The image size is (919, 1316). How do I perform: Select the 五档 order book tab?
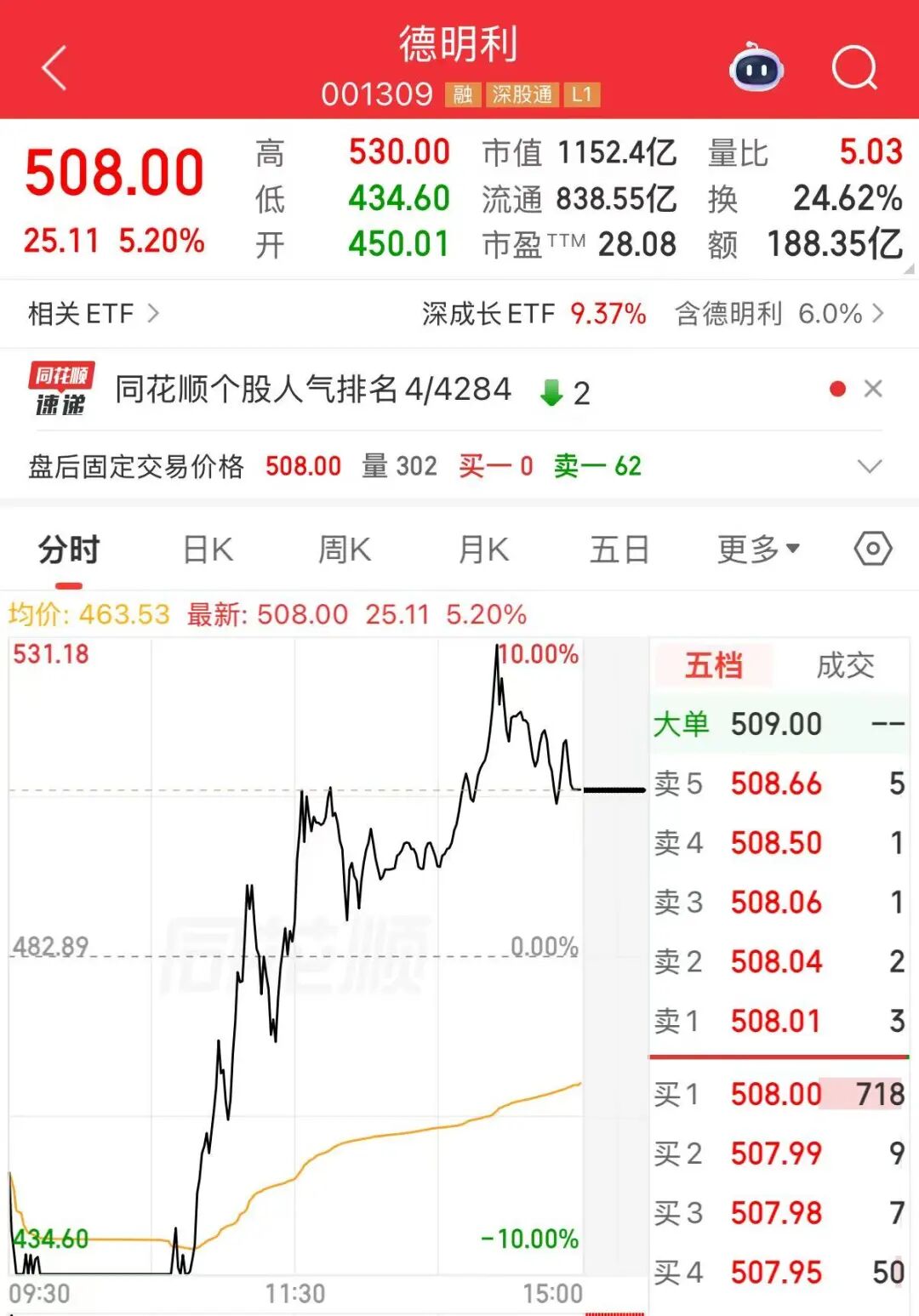coord(713,665)
